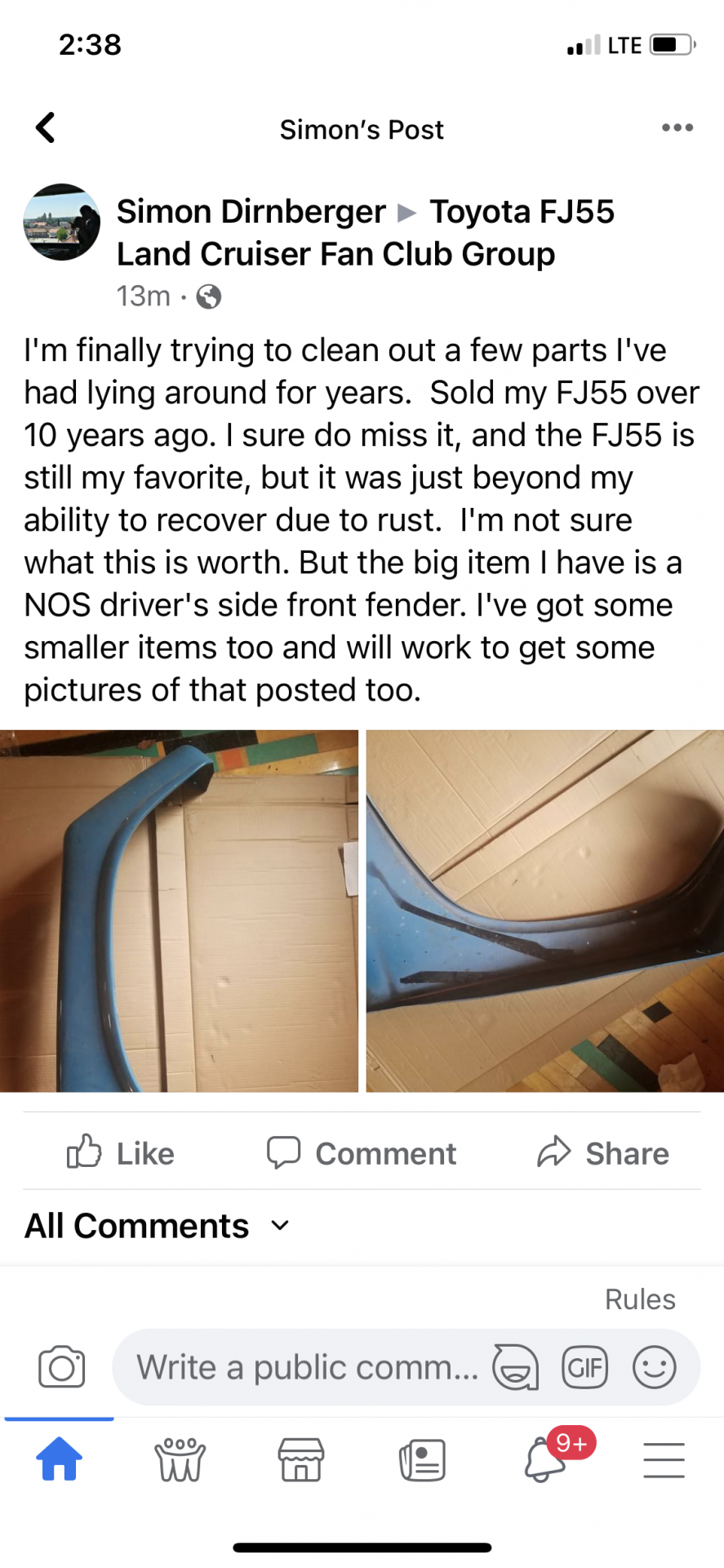Open the notifications bell tab
The image size is (724, 1568).
pos(545,1459)
